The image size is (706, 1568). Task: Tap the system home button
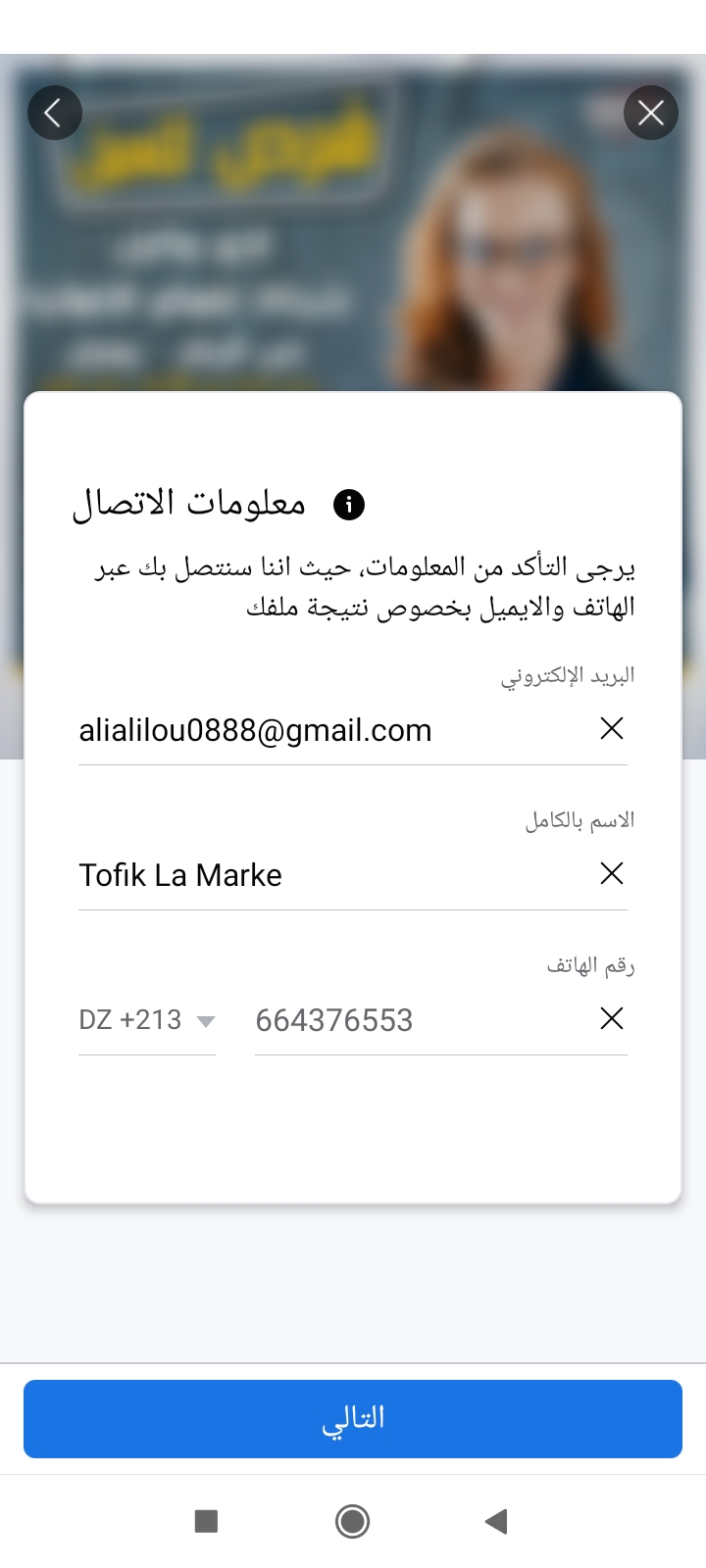pos(353,1521)
